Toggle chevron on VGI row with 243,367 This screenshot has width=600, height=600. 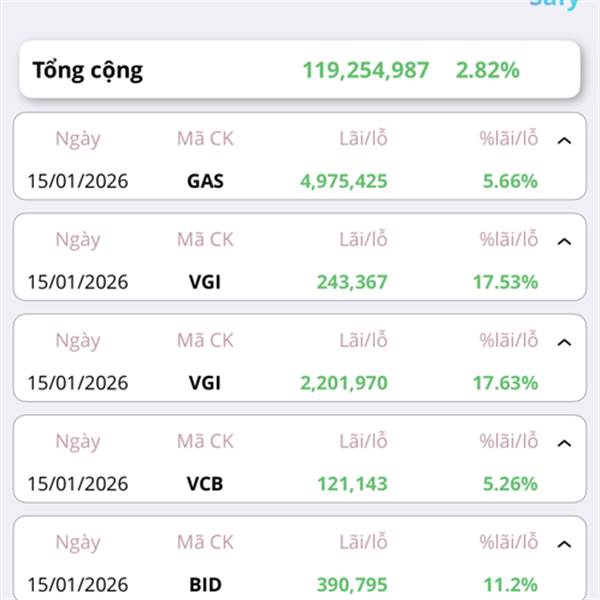click(564, 241)
